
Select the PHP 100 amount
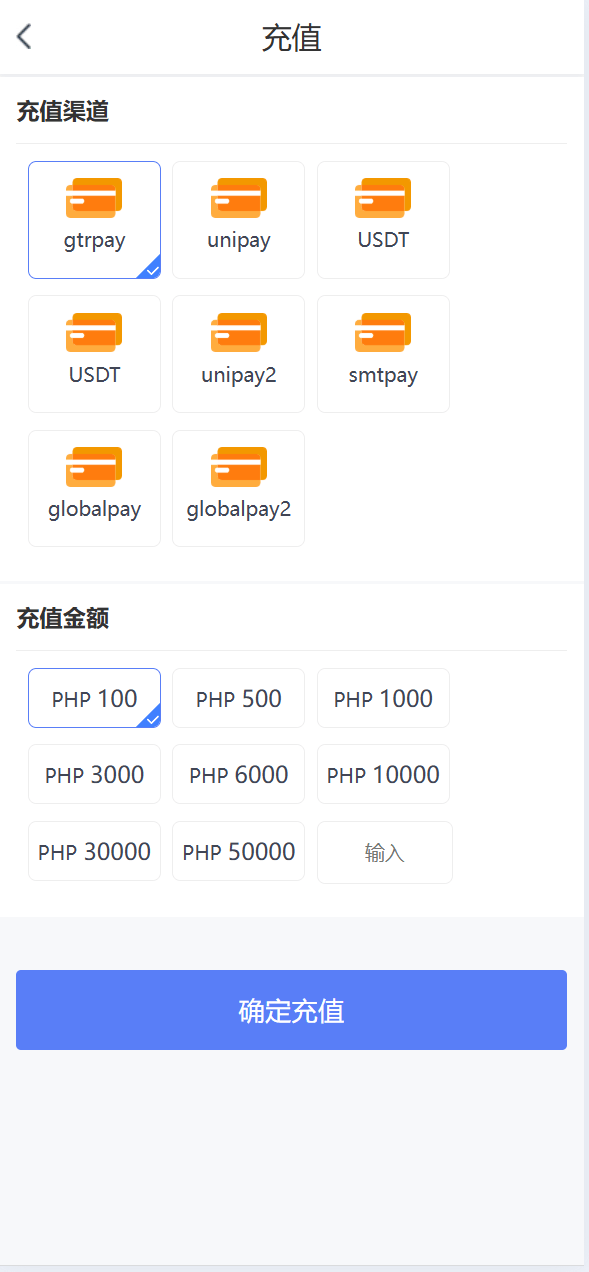[94, 698]
